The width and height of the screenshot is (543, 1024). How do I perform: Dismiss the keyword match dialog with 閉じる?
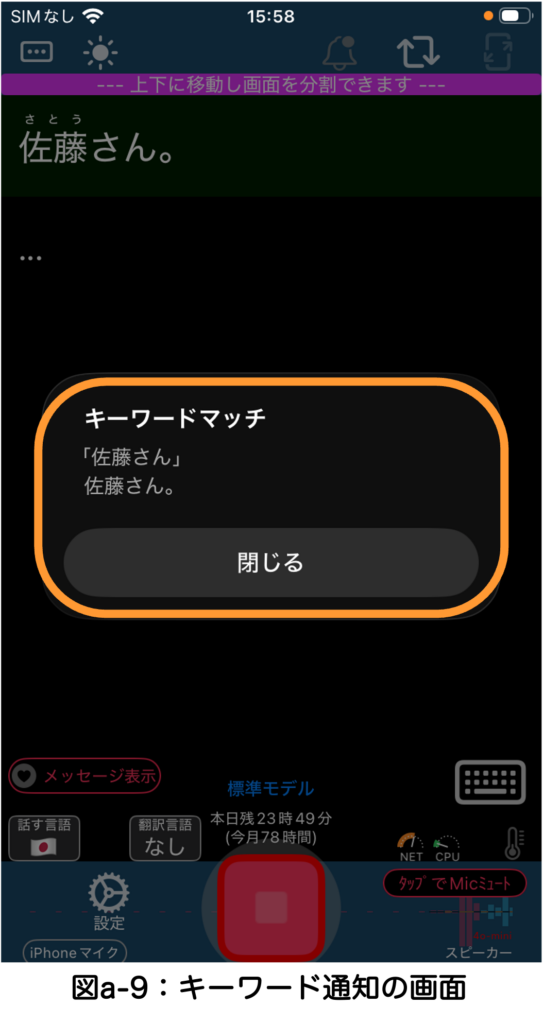click(271, 562)
